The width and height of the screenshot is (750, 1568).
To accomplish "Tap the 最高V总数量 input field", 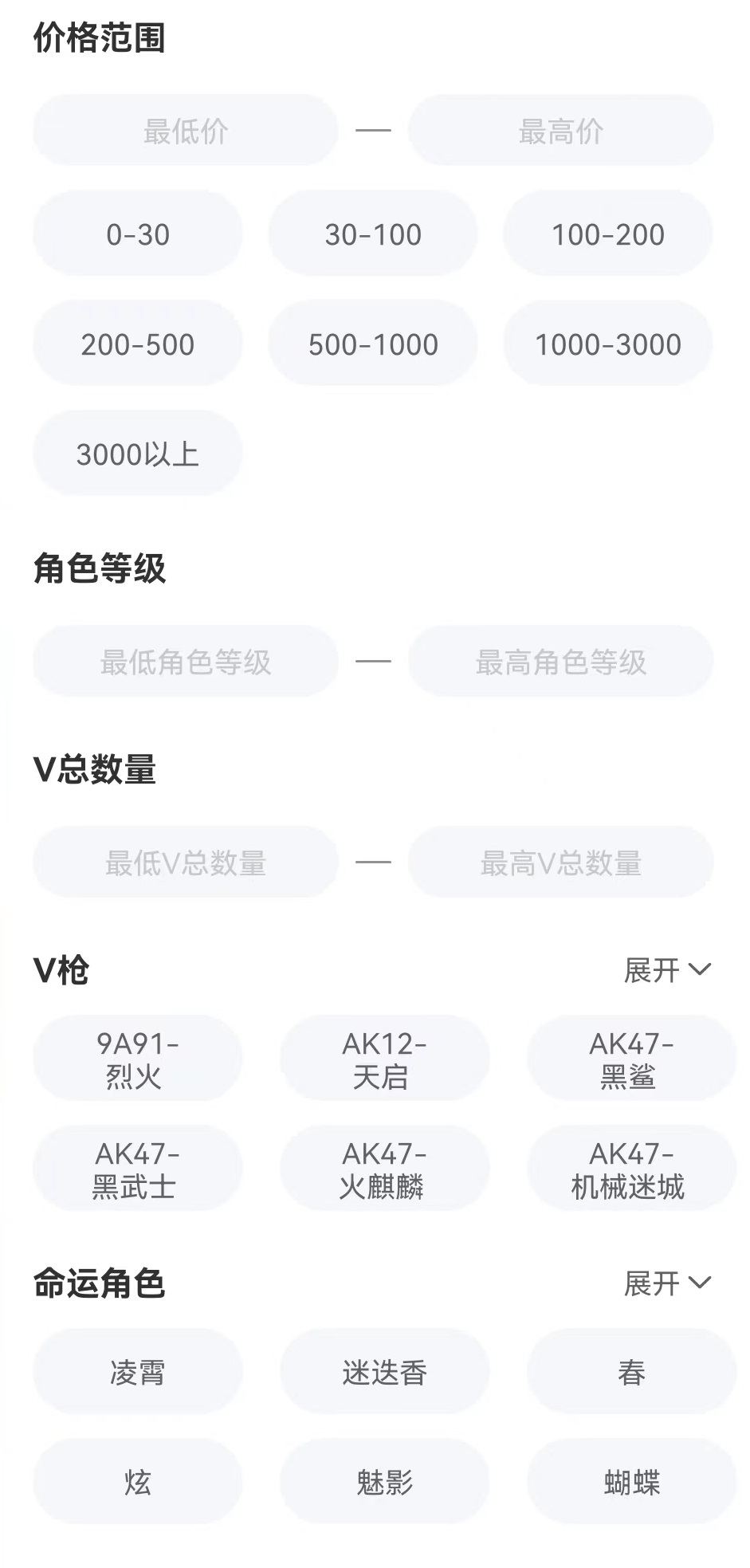I will (x=560, y=863).
